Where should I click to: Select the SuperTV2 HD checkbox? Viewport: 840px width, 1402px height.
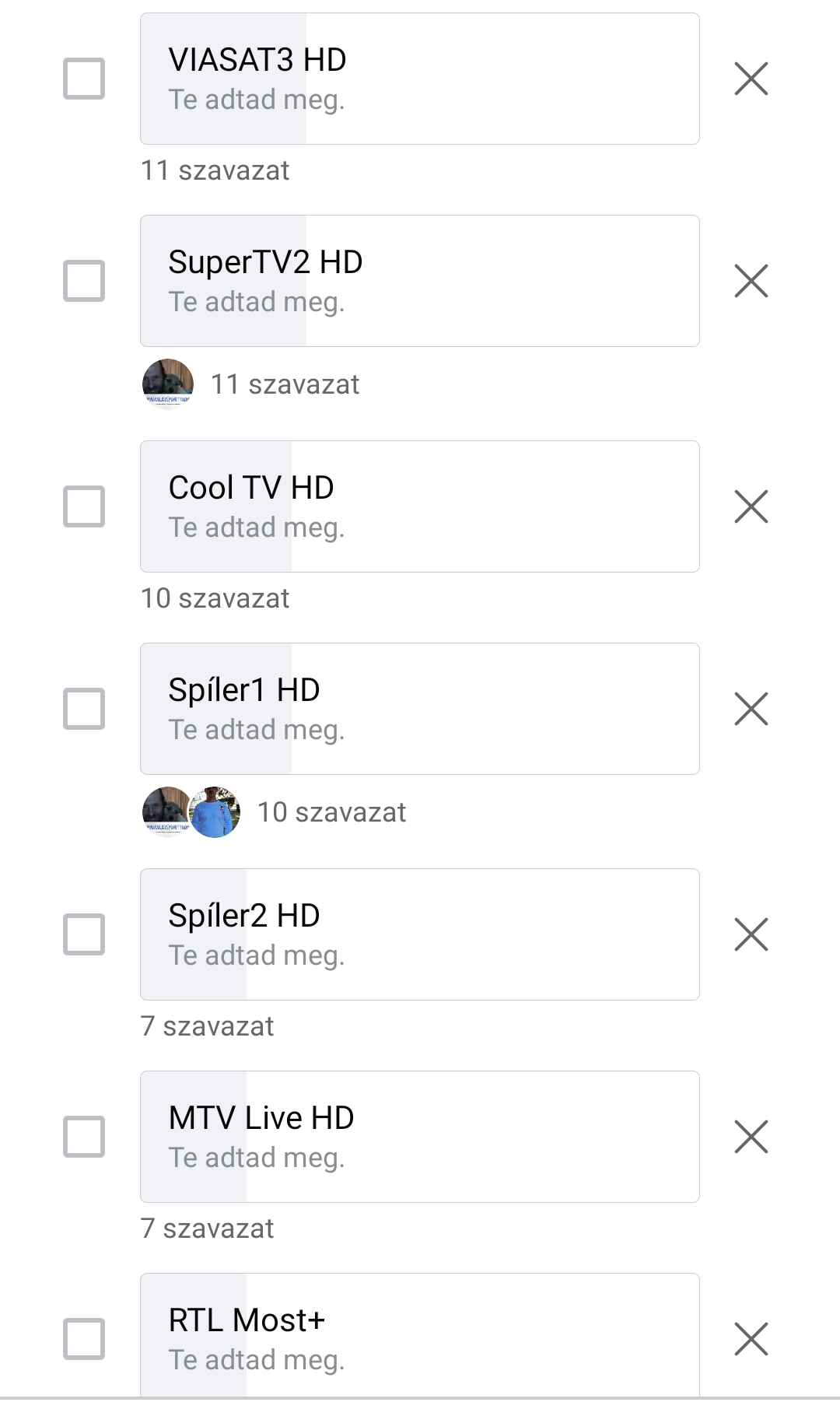(84, 281)
